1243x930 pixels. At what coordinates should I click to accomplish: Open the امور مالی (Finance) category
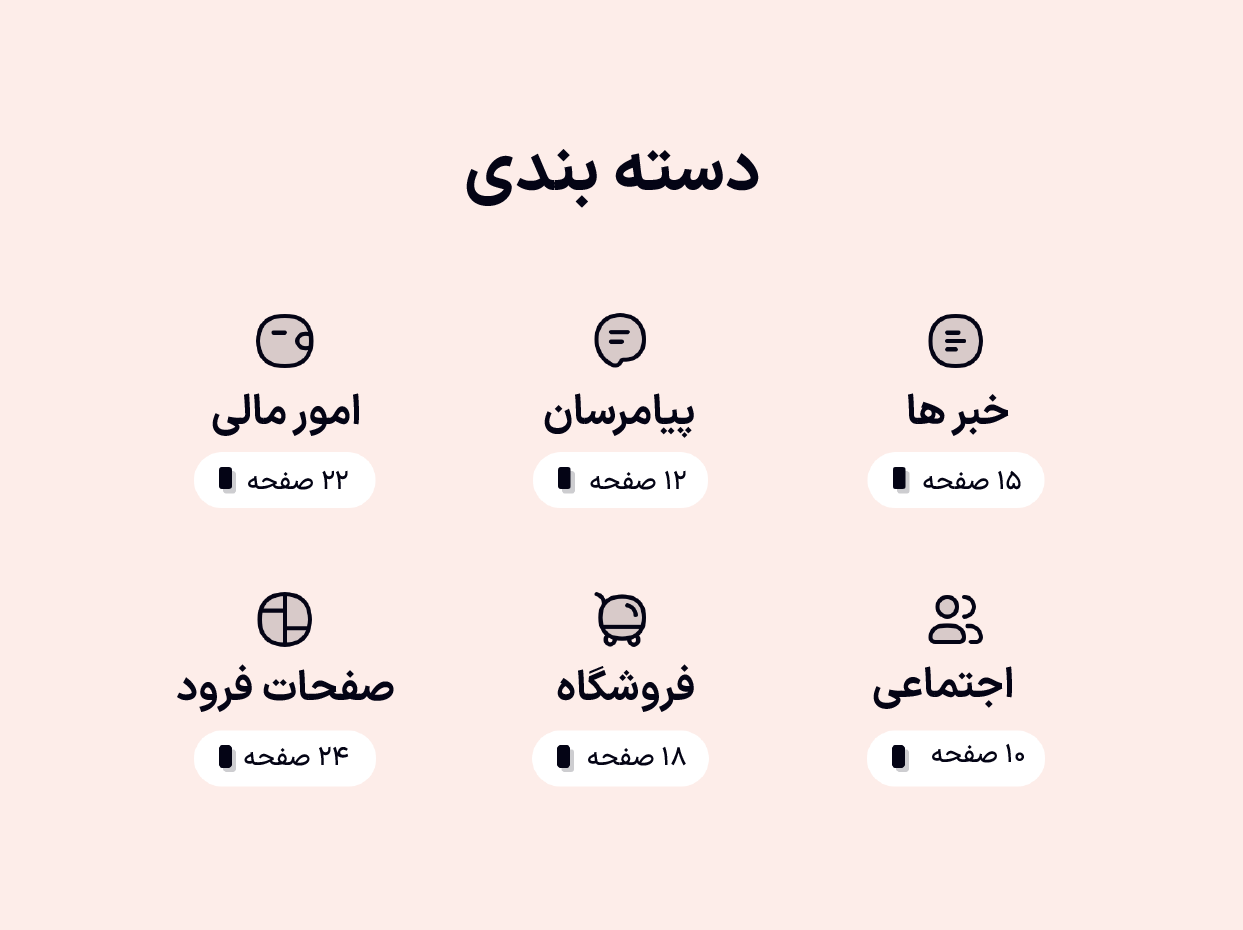tap(285, 411)
